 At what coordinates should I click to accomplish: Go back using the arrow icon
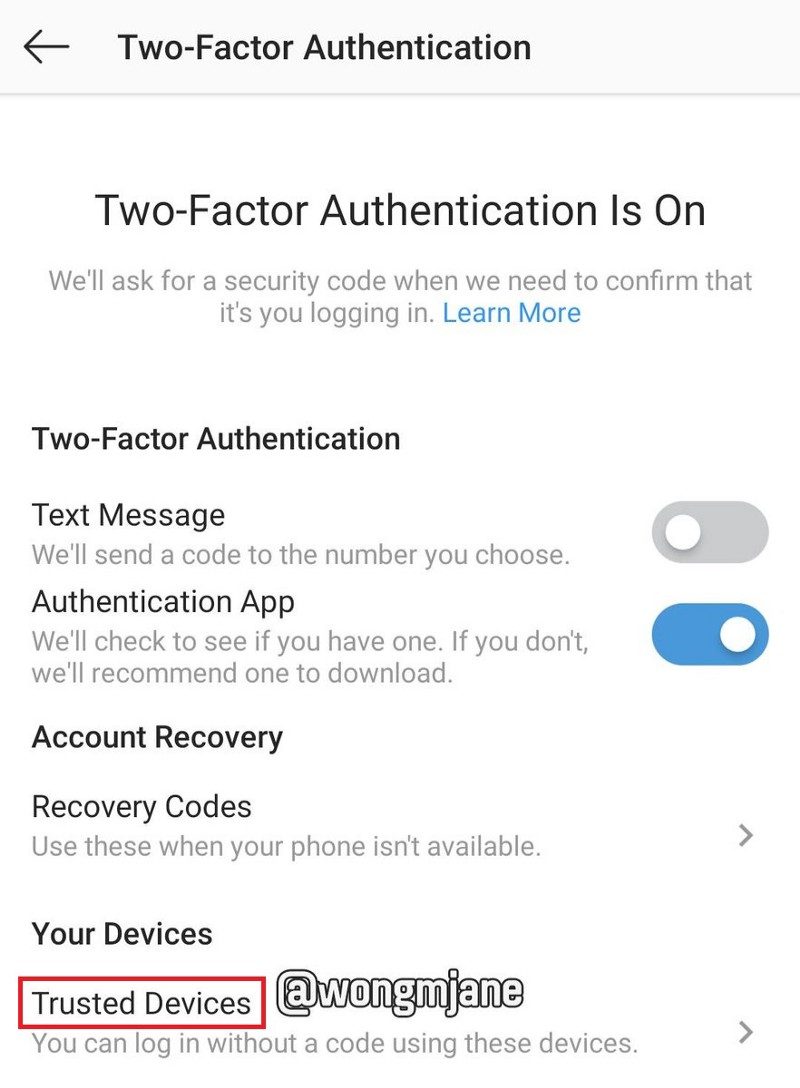coord(46,47)
